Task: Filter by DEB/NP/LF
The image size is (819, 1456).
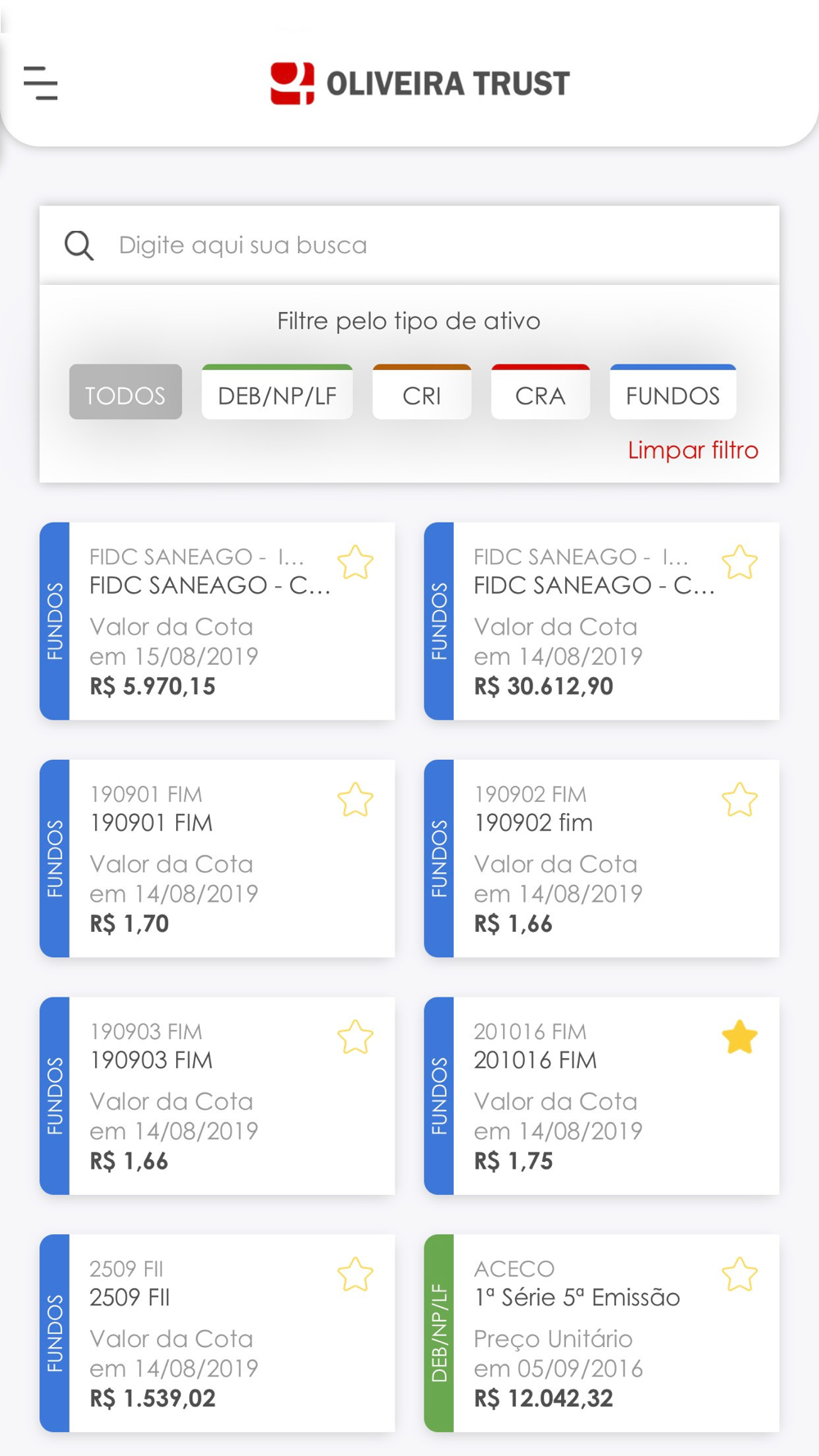Action: click(x=277, y=392)
